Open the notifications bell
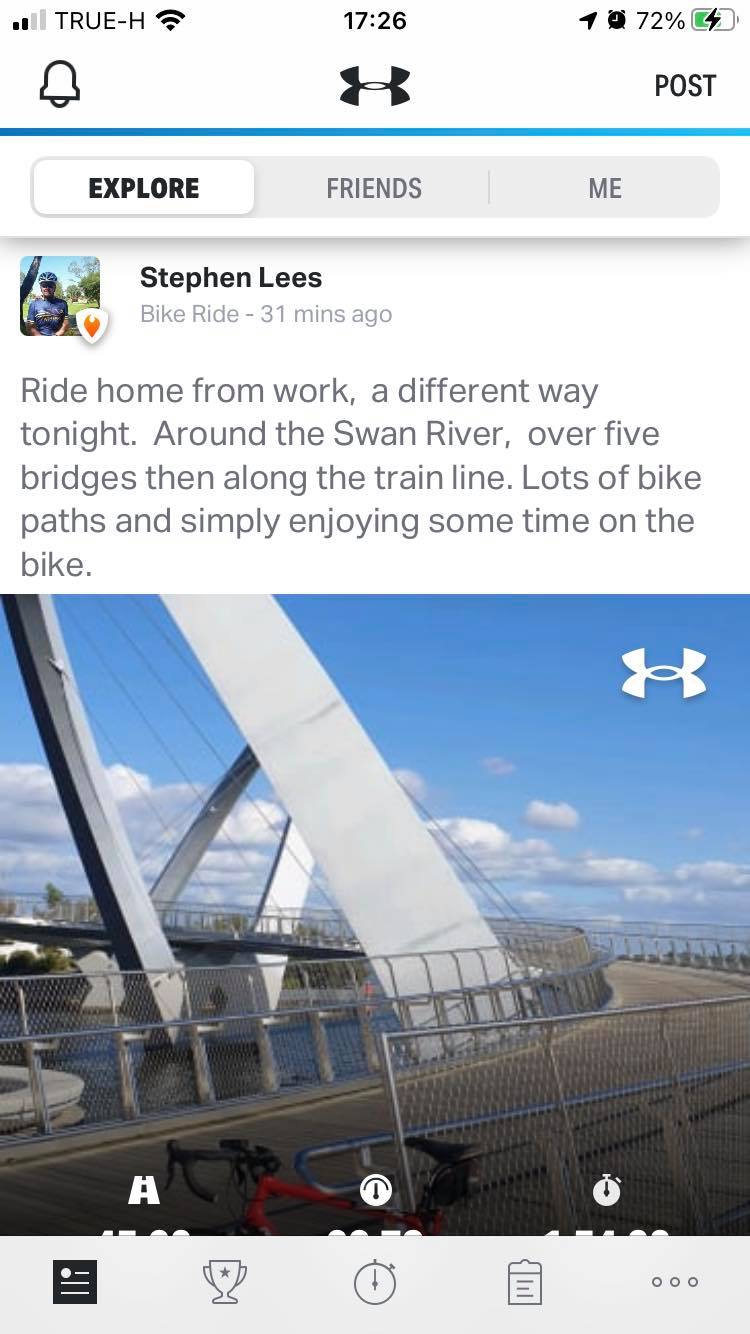This screenshot has height=1334, width=750. (x=60, y=84)
